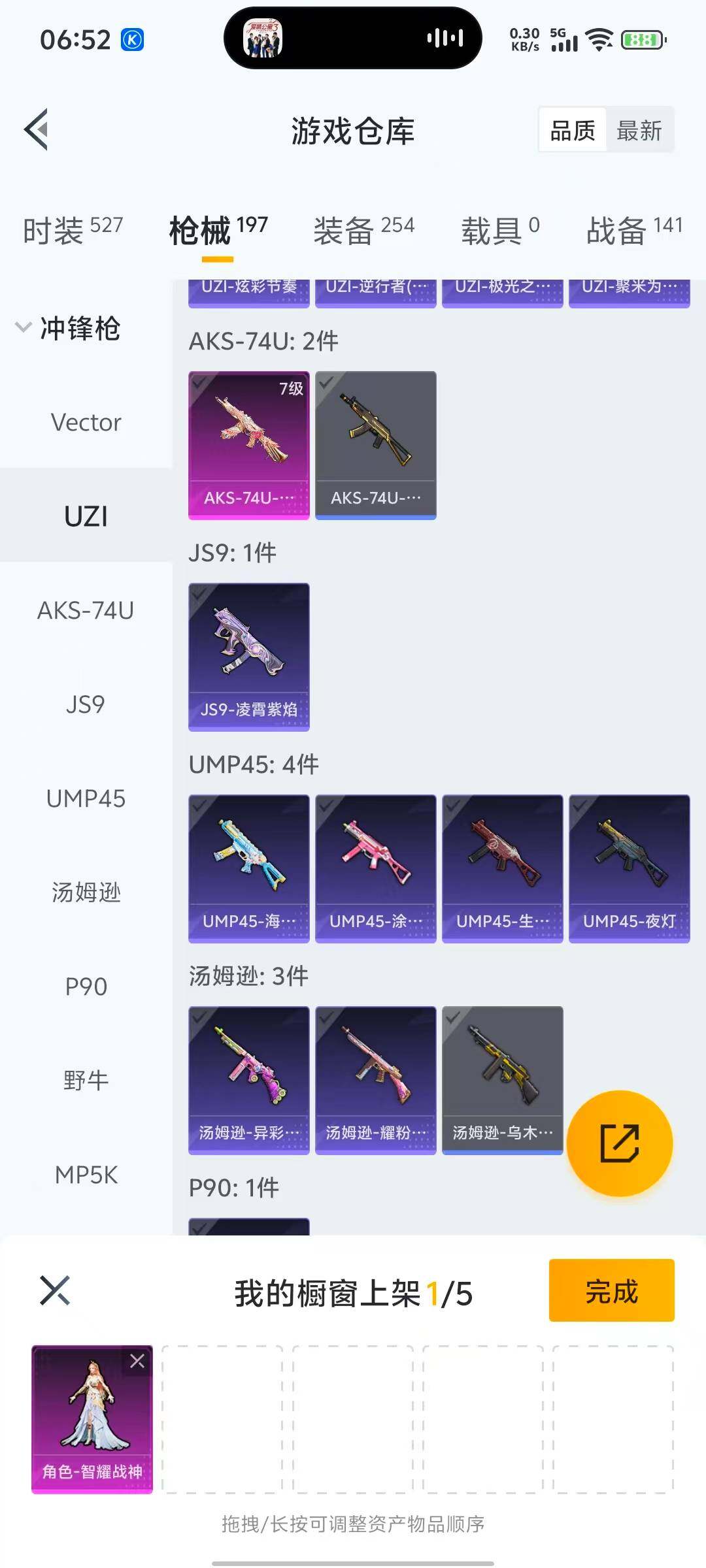
Task: Select the UMP45-夜灯 skin
Action: tap(629, 868)
